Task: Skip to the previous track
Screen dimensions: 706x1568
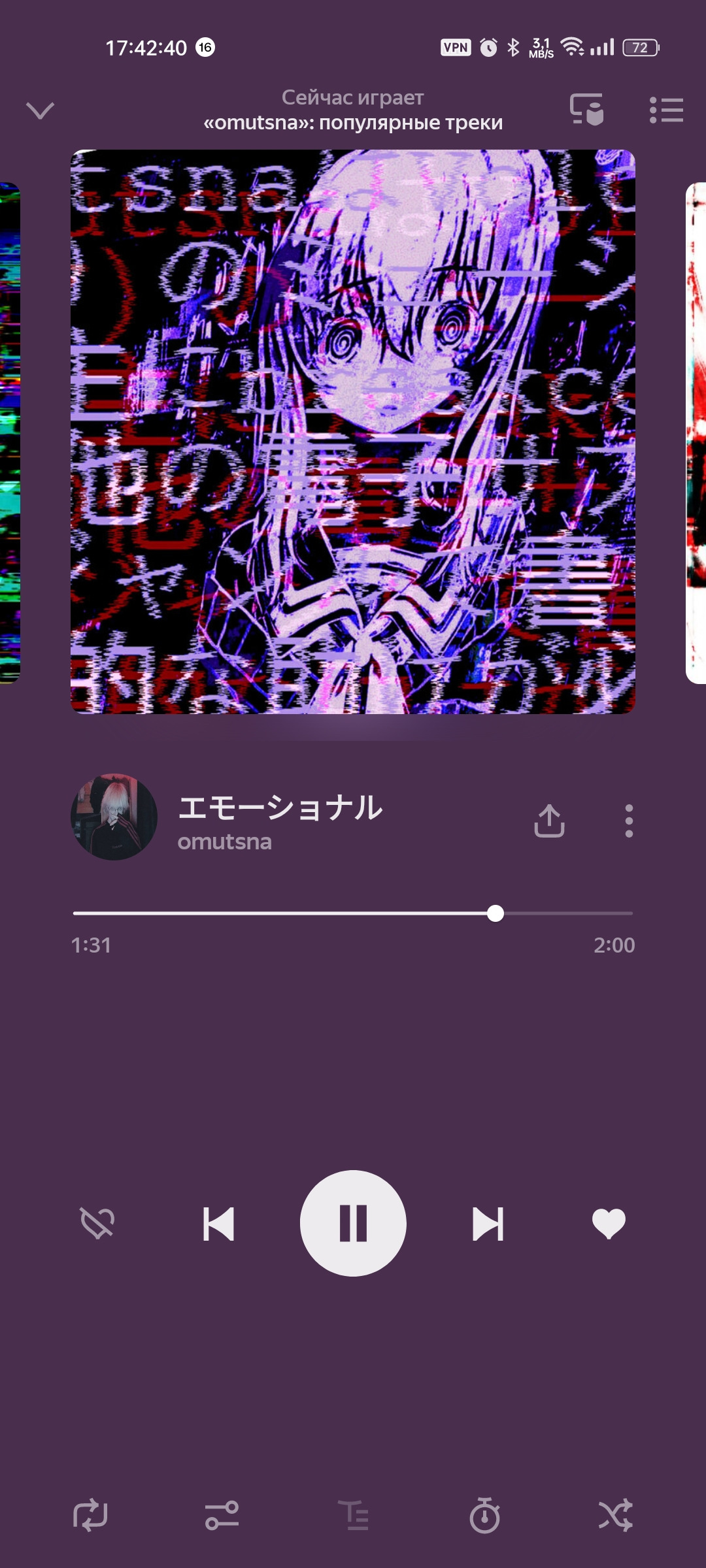Action: [x=219, y=1224]
